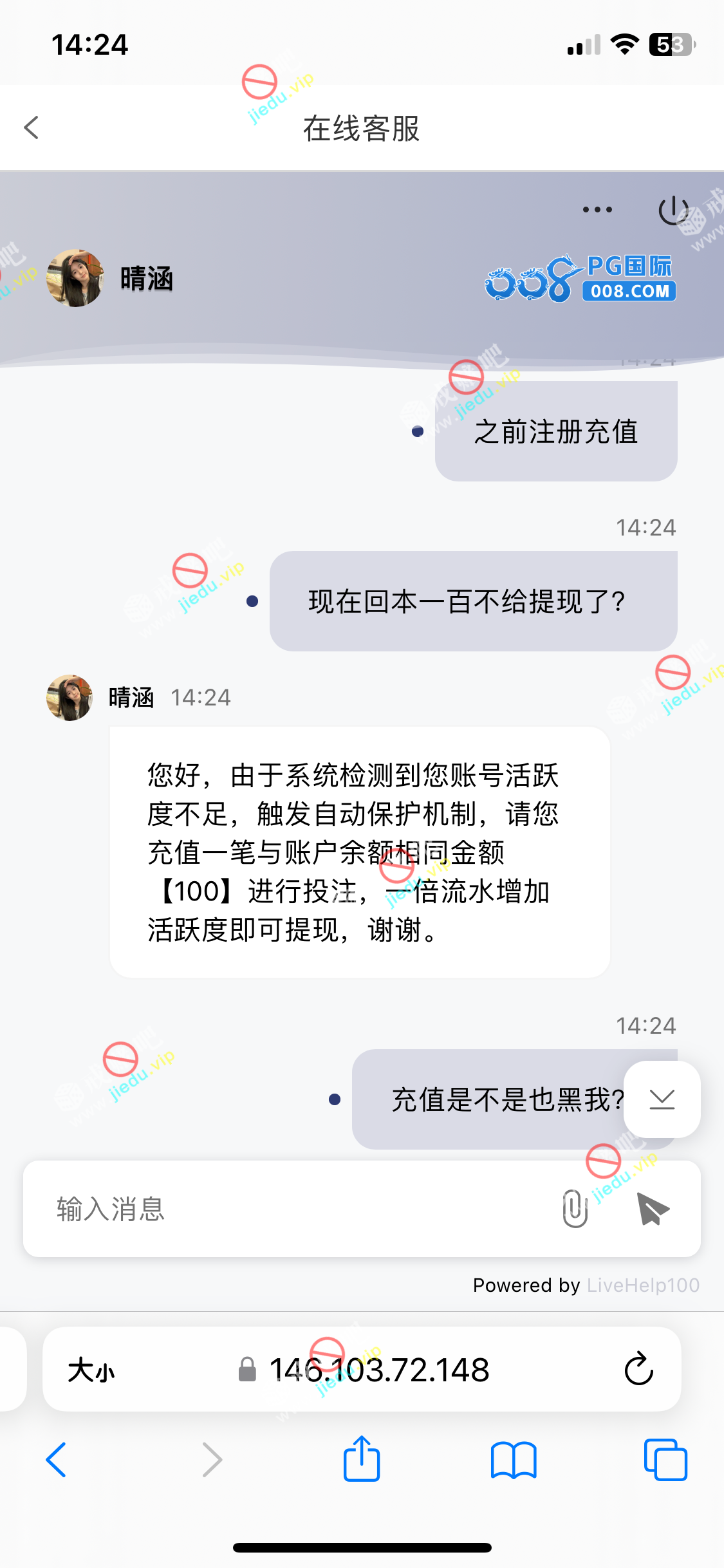Show all Safari tabs
The image size is (724, 1568).
(665, 1460)
